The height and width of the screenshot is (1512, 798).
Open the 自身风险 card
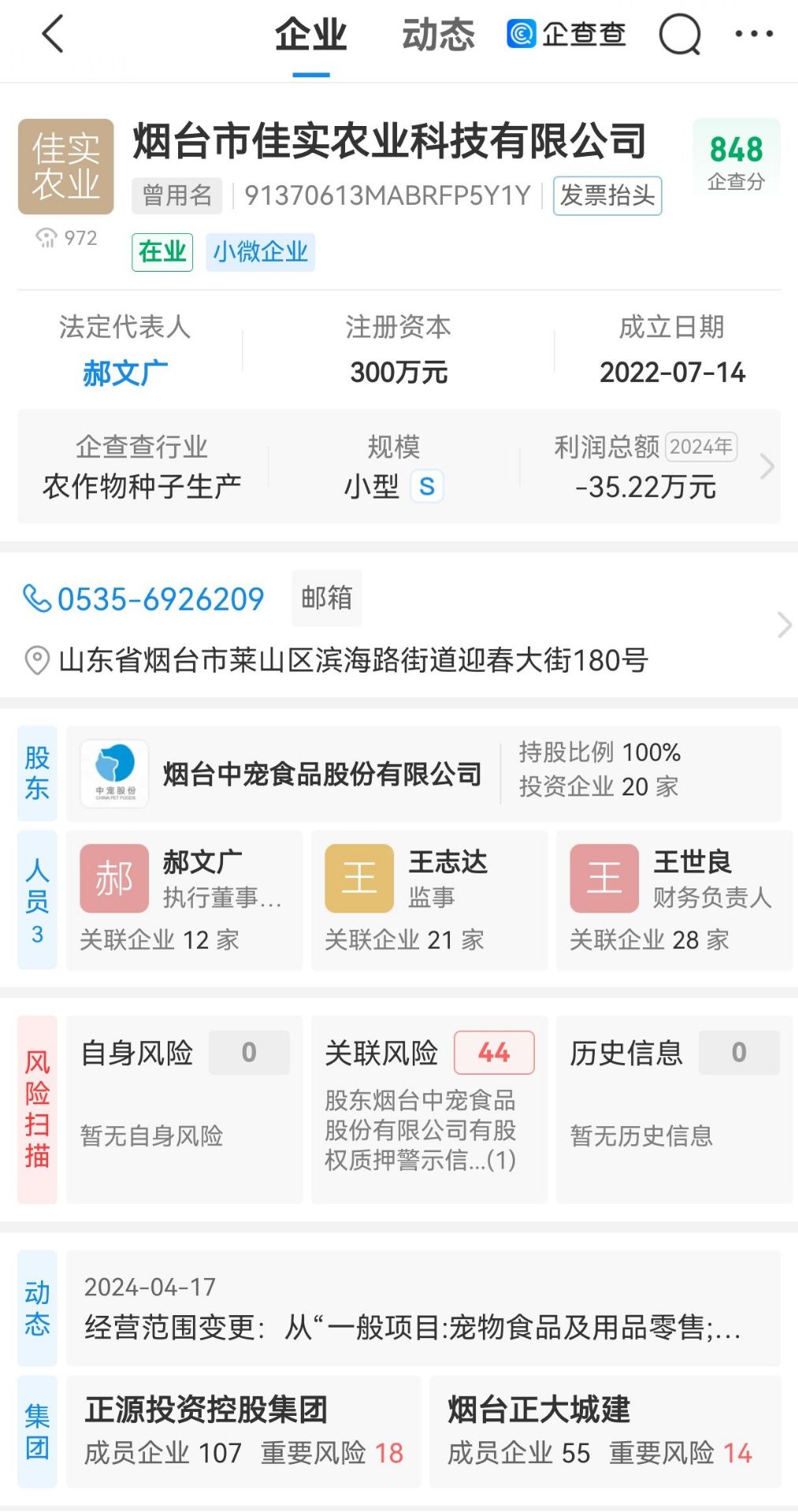(x=184, y=1110)
